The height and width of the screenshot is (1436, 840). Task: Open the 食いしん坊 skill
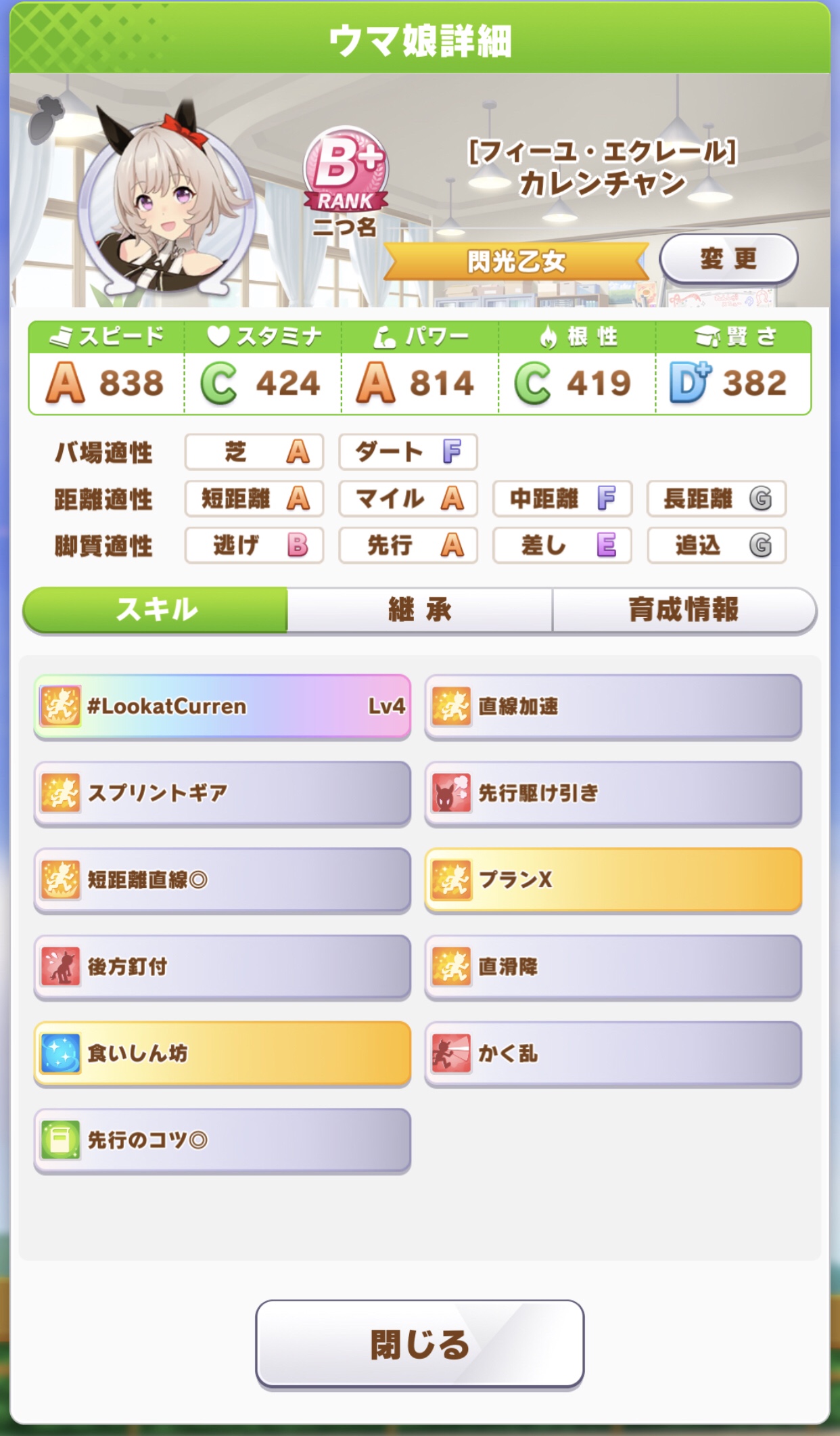(223, 1054)
